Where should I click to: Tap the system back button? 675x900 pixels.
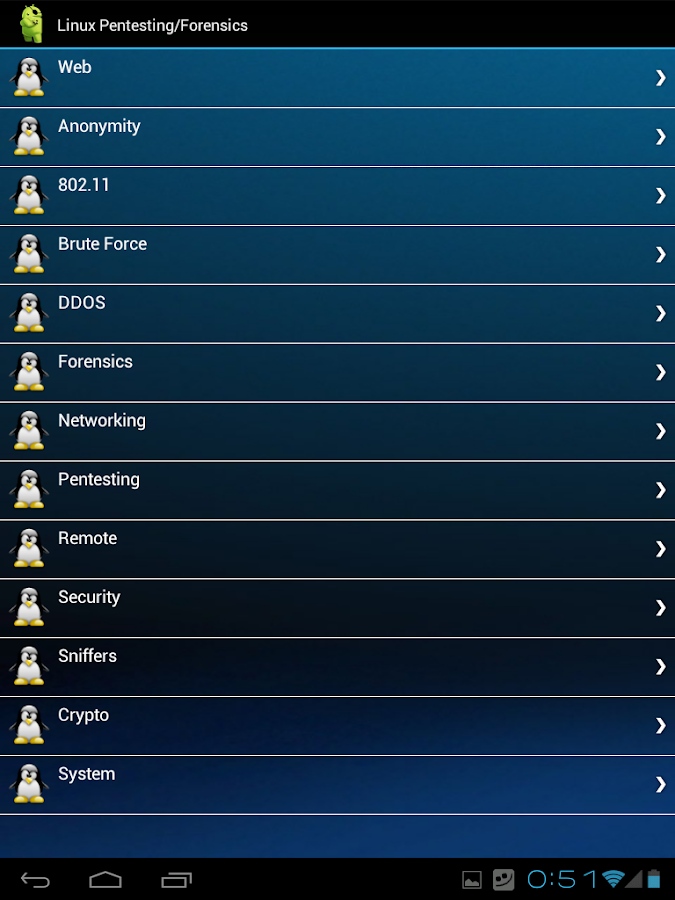click(36, 880)
